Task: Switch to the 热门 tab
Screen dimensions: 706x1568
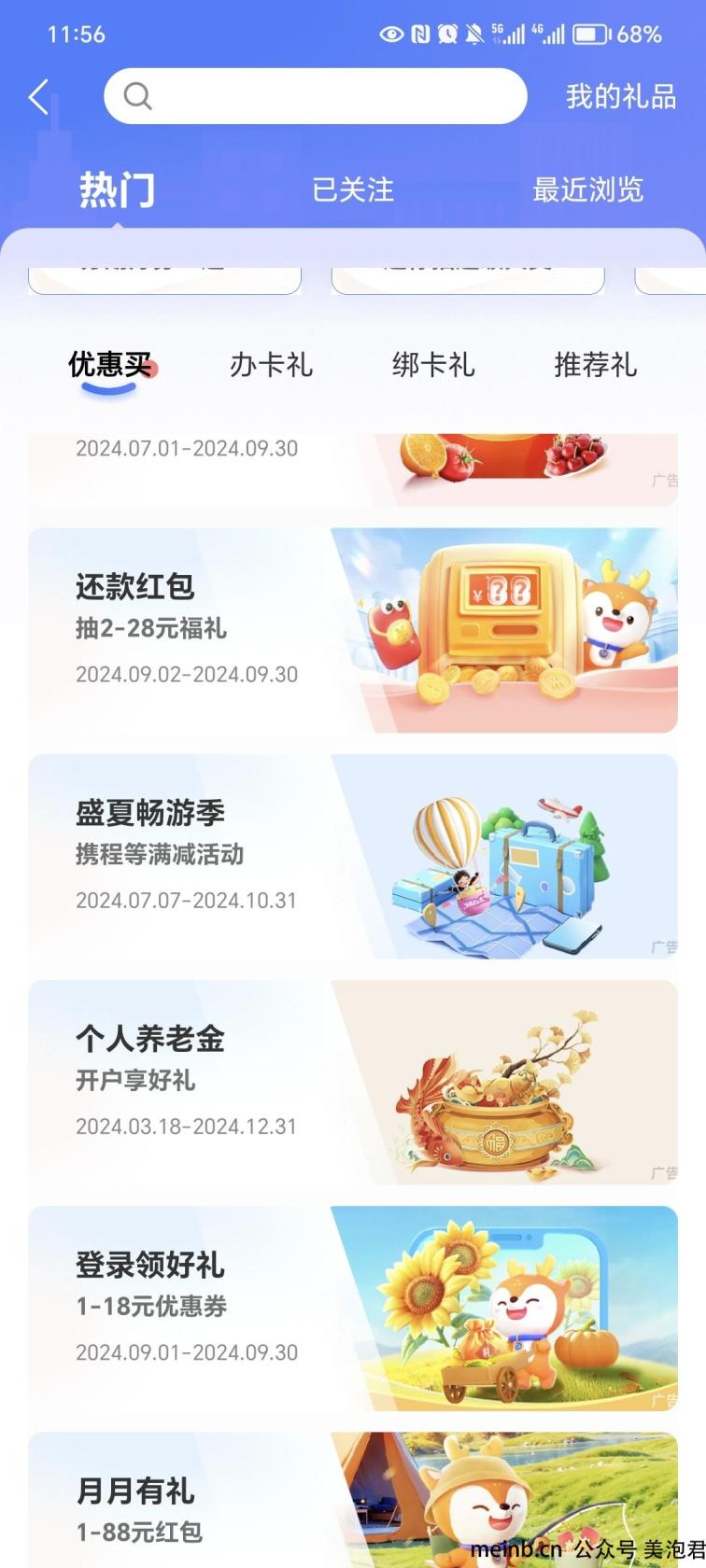Action: pos(117,189)
